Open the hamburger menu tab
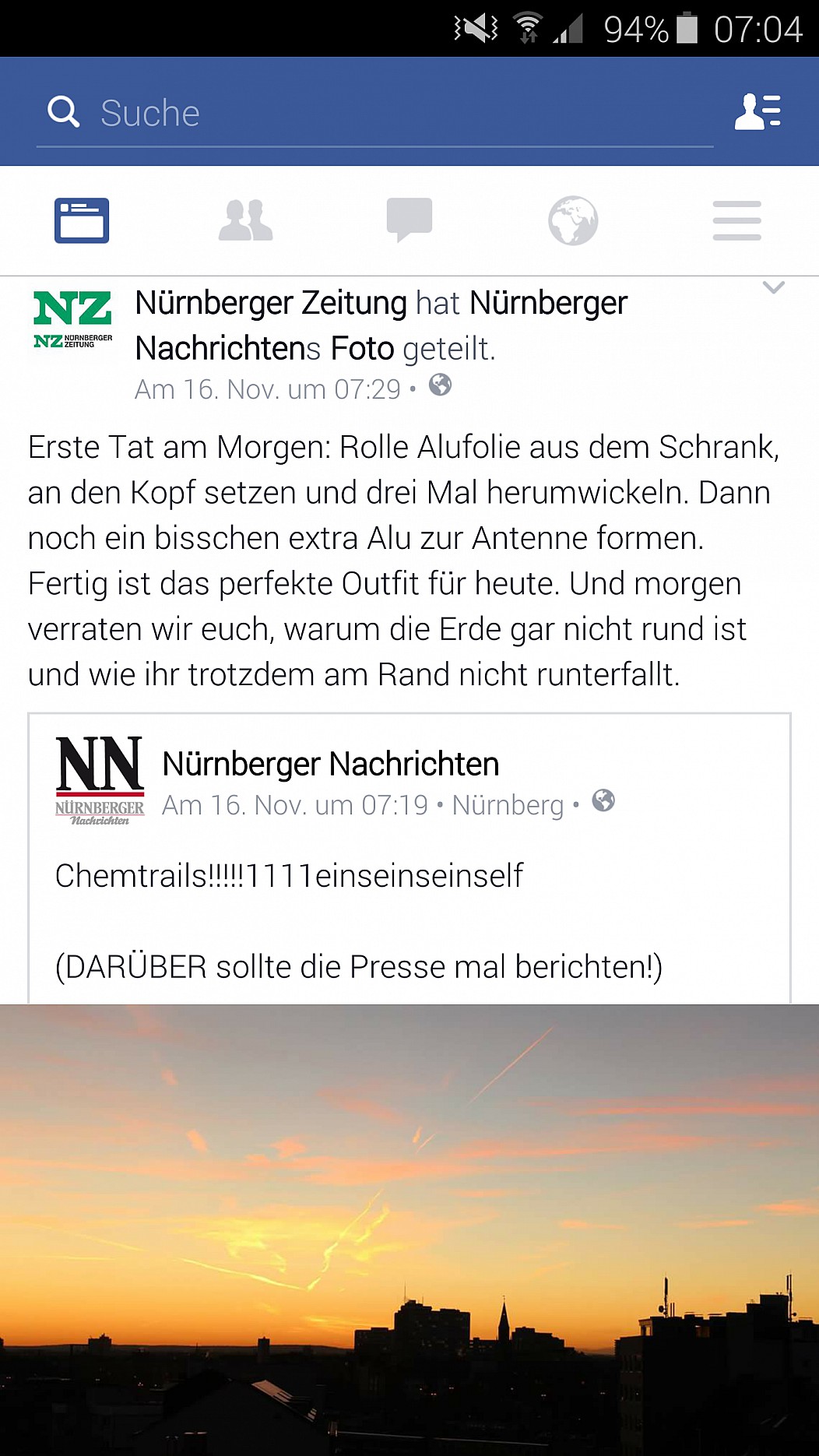 click(736, 220)
